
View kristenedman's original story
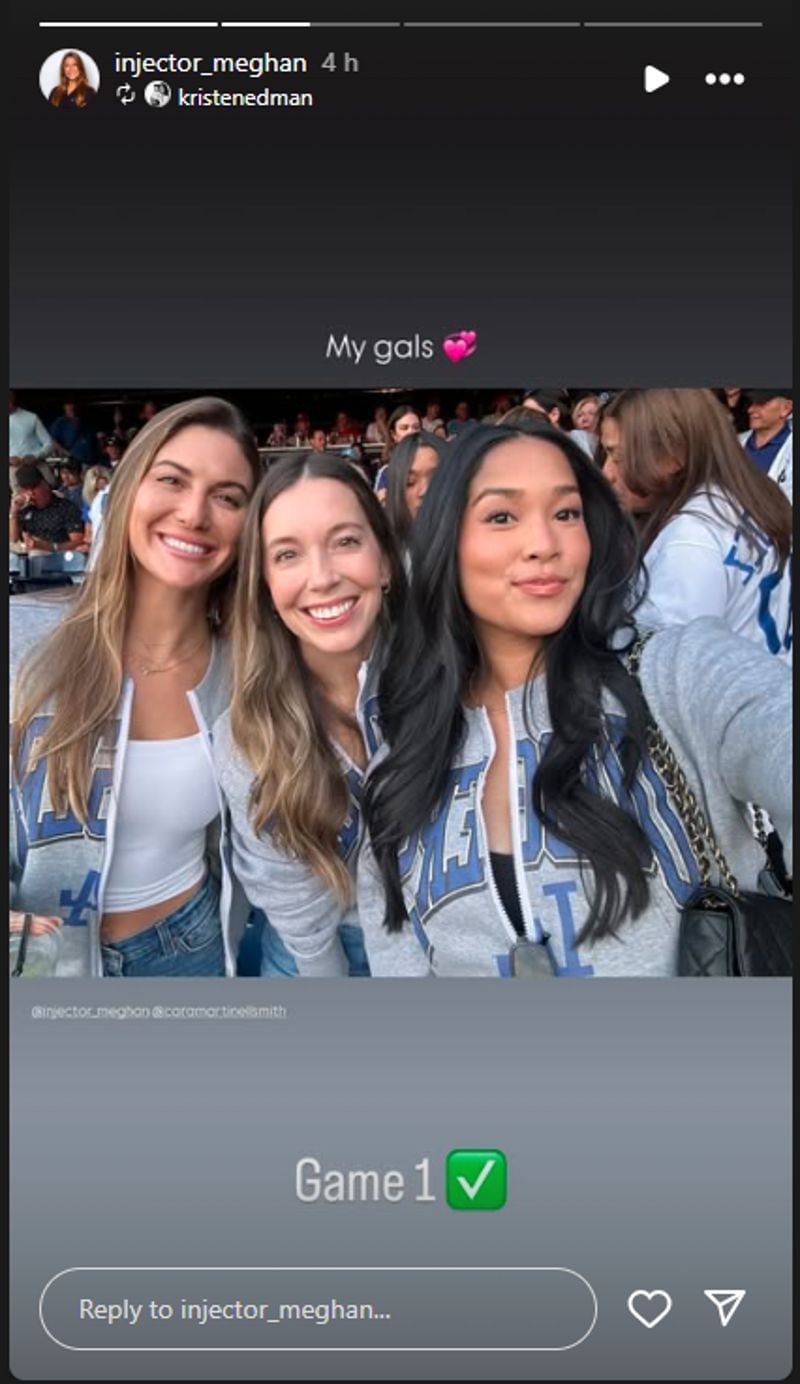(x=244, y=97)
